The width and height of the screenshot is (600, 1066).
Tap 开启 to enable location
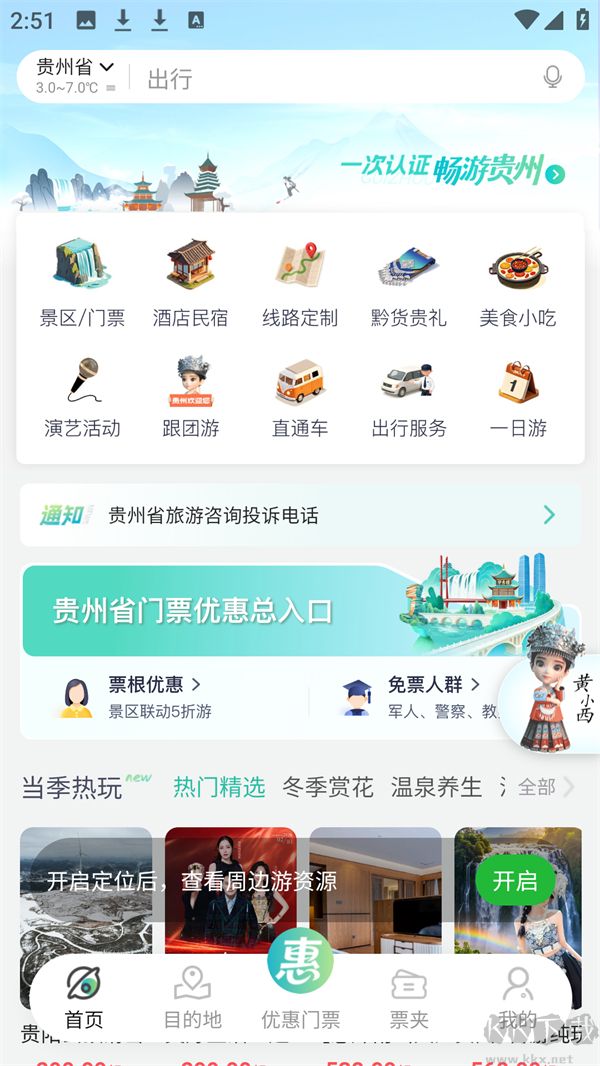(514, 881)
